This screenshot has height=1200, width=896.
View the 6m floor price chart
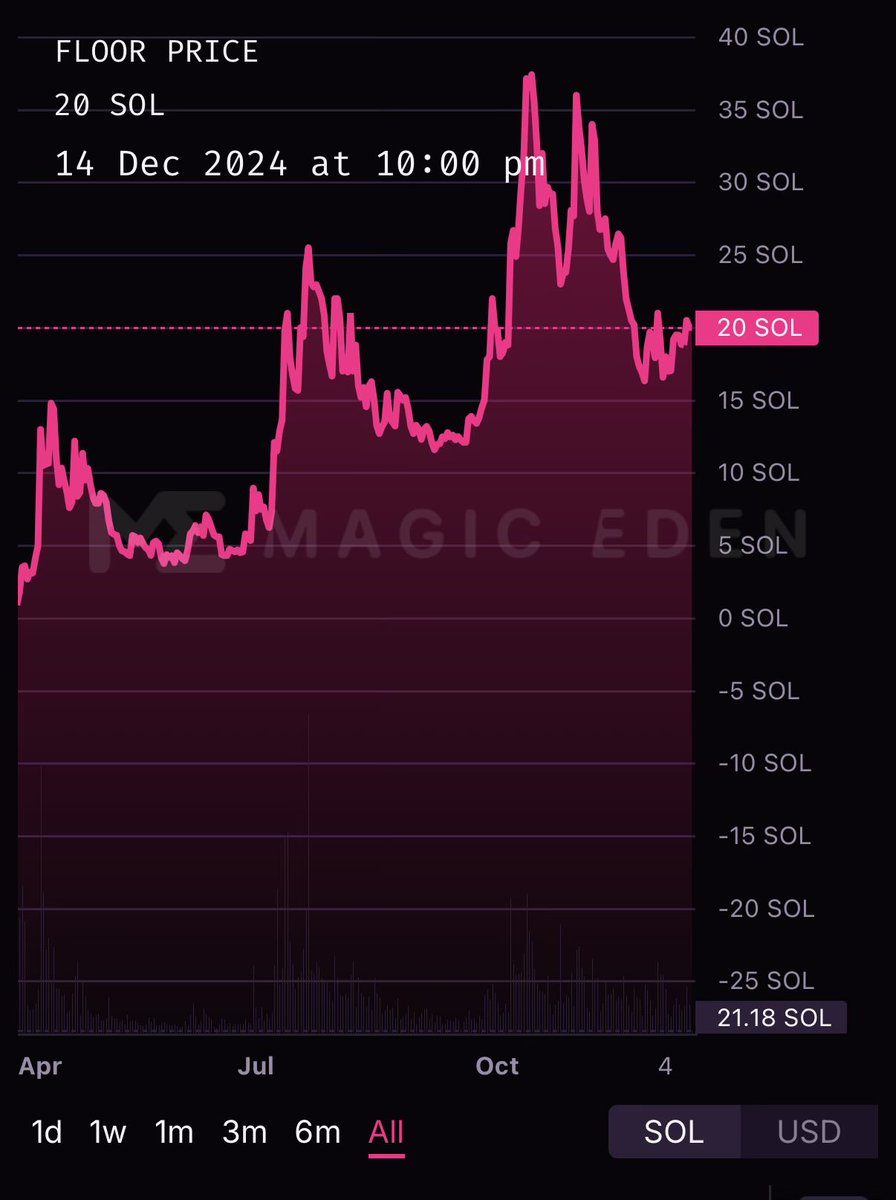318,1132
